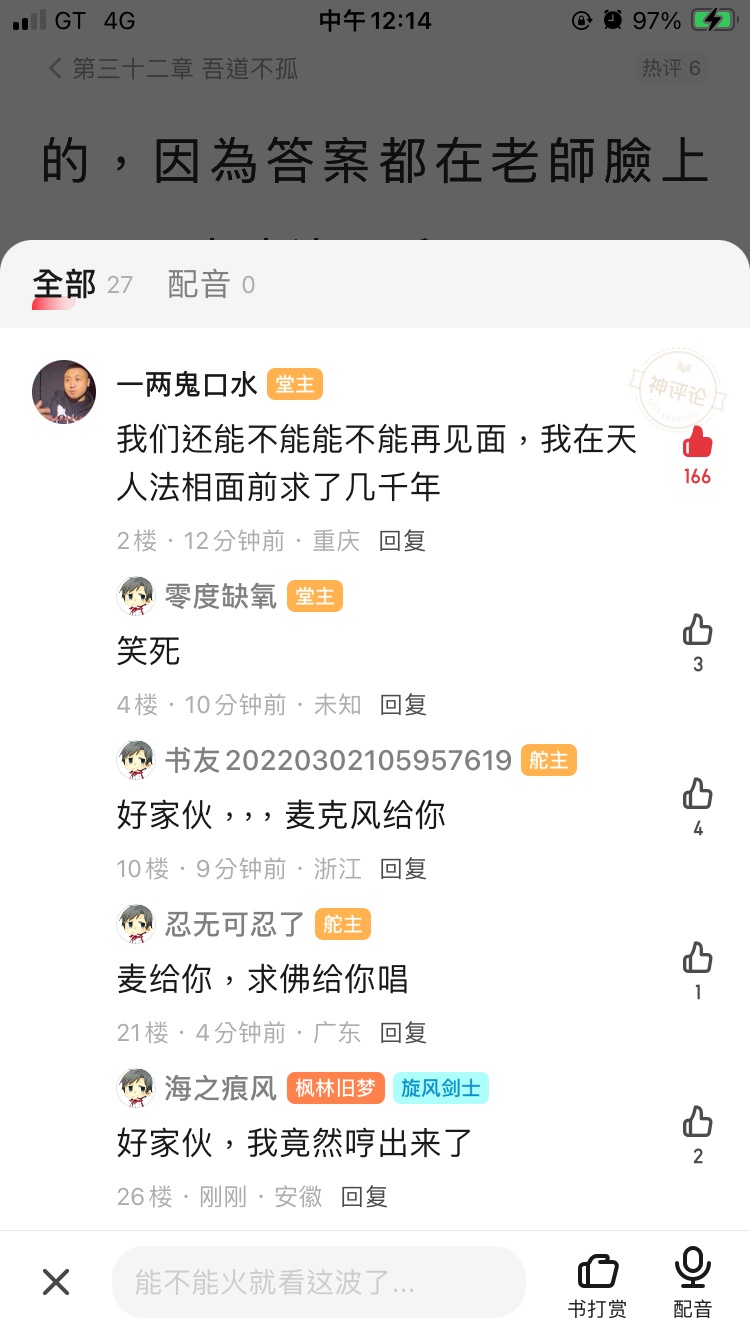Like 海之痕风's comment
Viewport: 750px width, 1334px height.
[697, 1122]
